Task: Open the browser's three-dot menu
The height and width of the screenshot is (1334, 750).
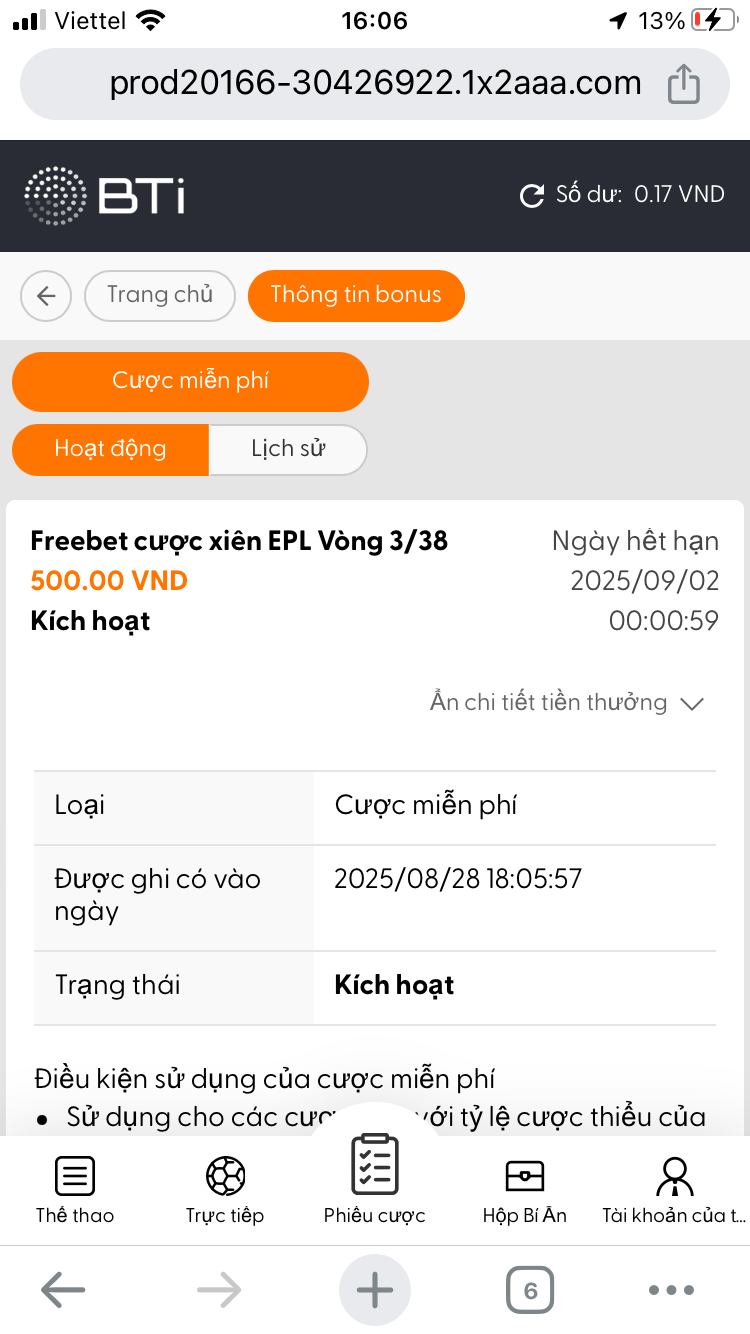Action: point(672,1290)
